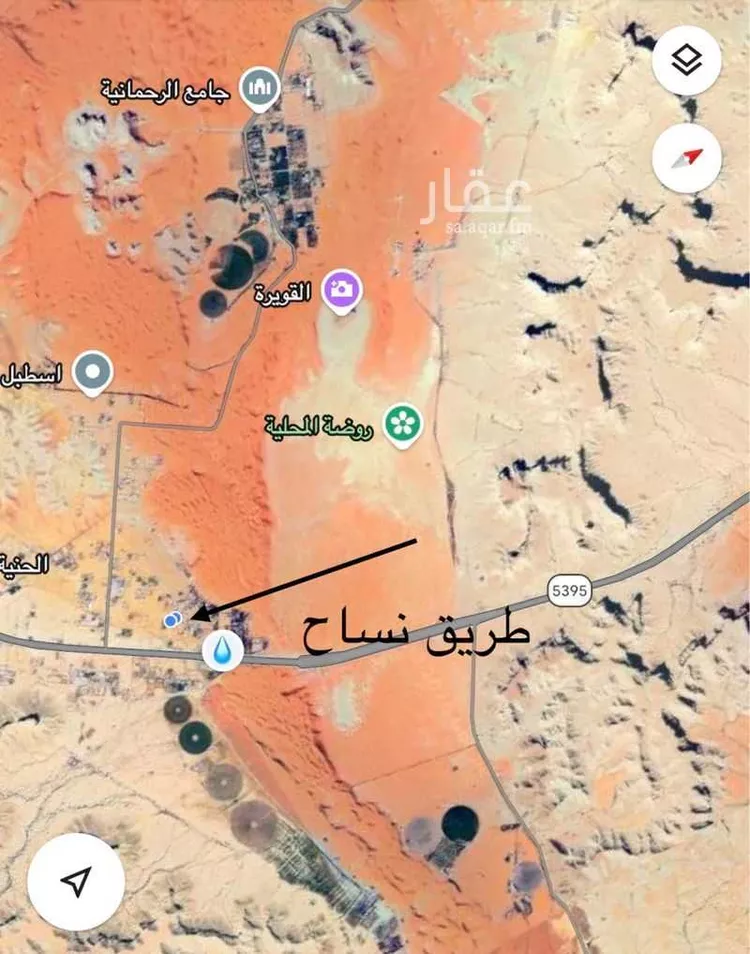Select the mosque marker for جامع الرحمانية
This screenshot has height=954, width=750.
coord(257,88)
